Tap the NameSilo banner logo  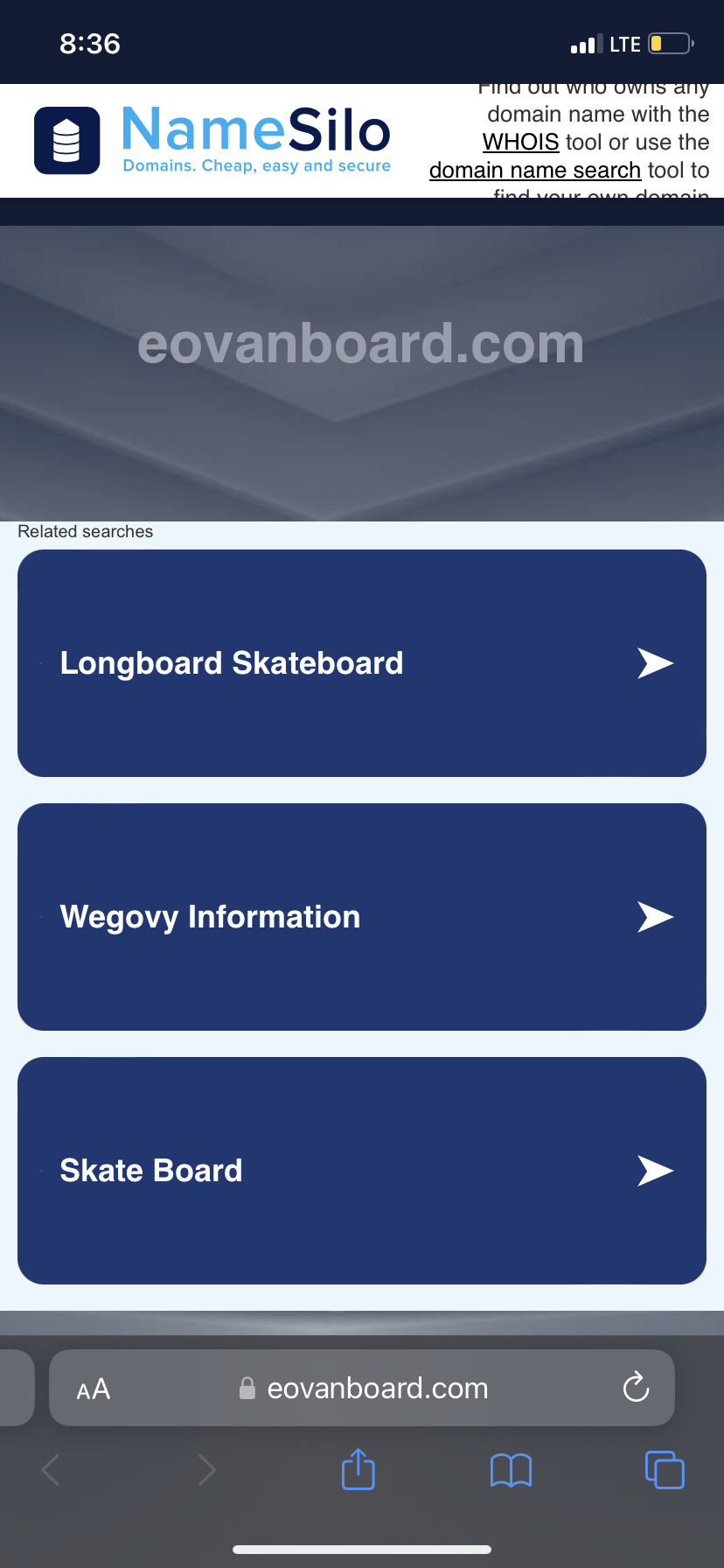(212, 140)
